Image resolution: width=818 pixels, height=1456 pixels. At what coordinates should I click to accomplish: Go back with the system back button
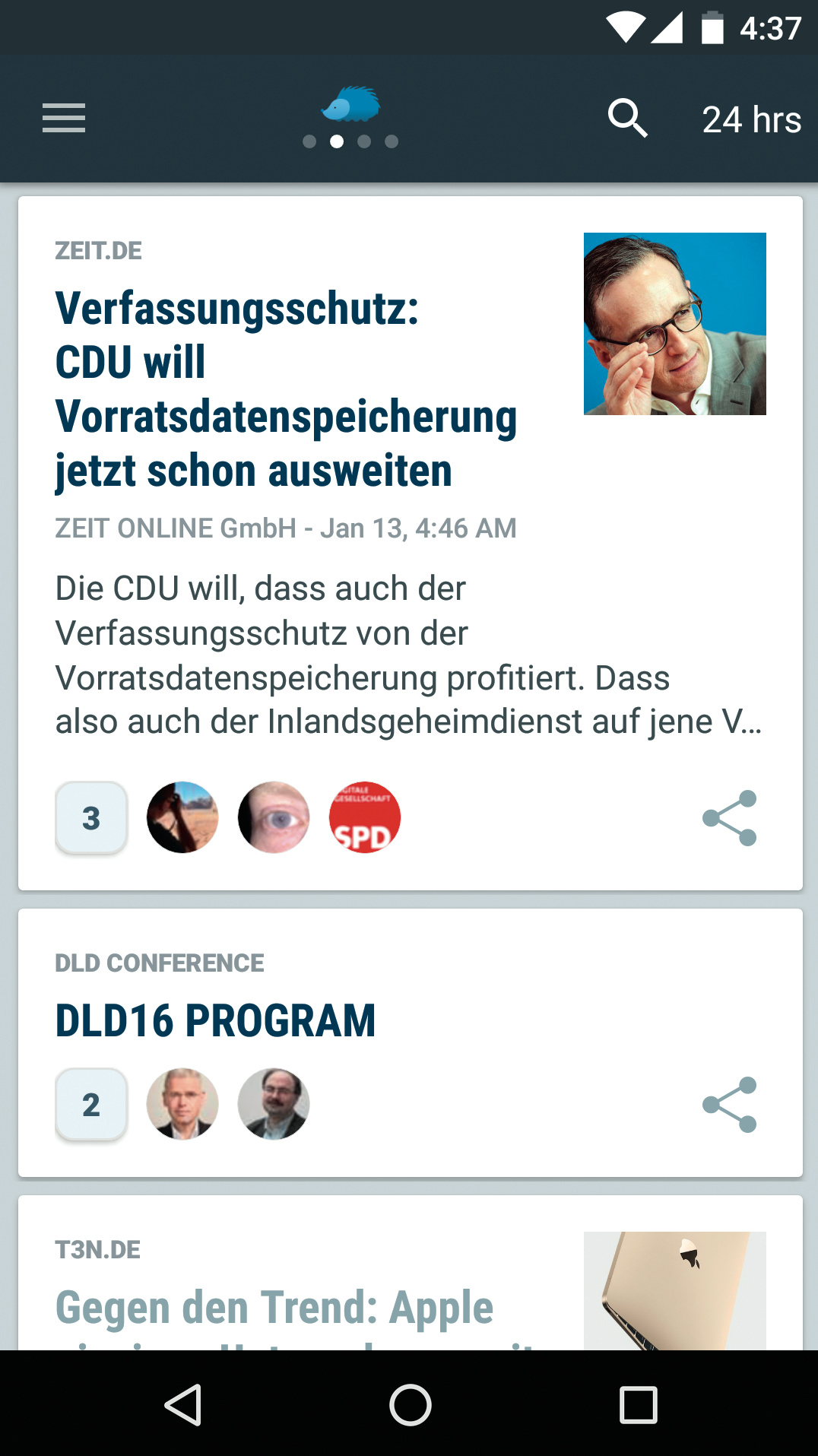(183, 1404)
